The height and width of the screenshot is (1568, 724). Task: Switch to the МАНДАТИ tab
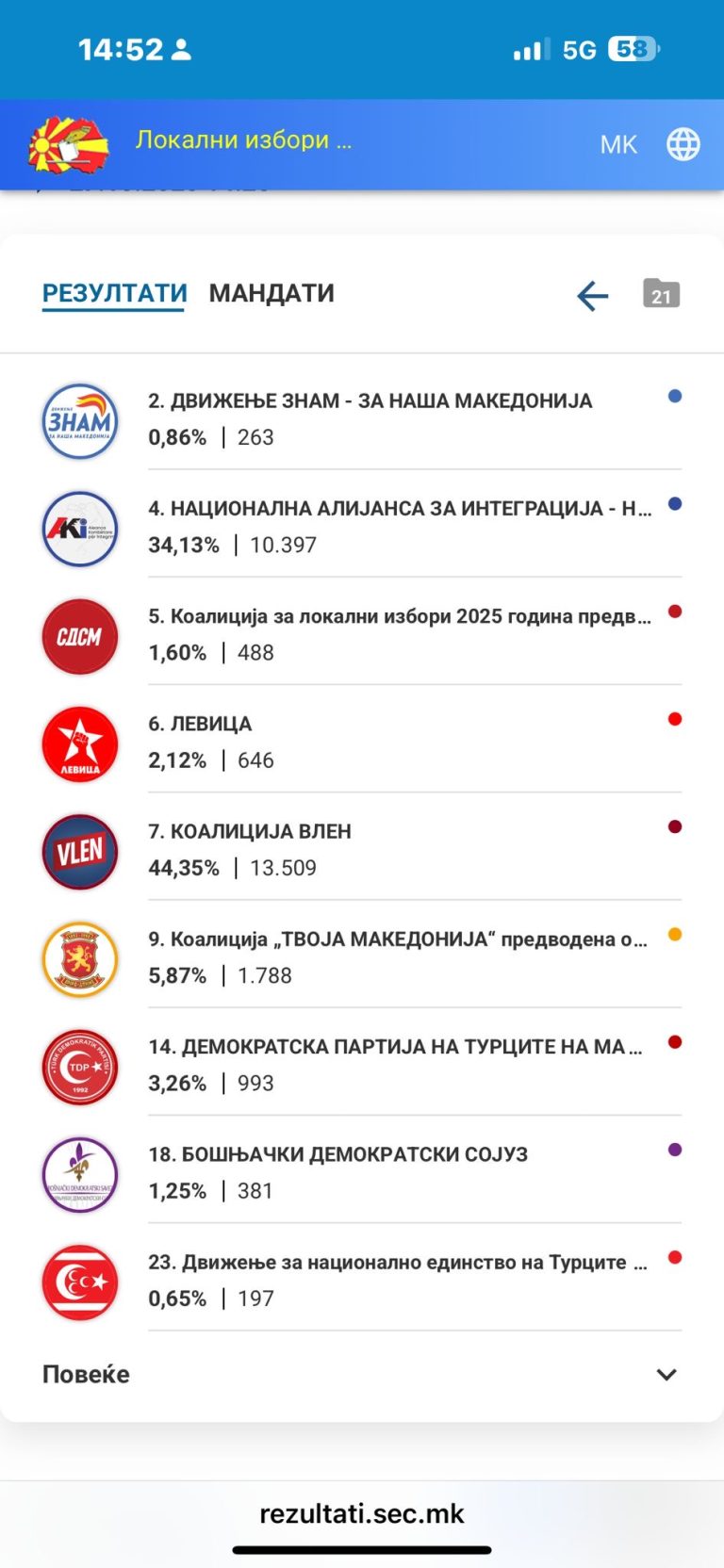(x=271, y=293)
